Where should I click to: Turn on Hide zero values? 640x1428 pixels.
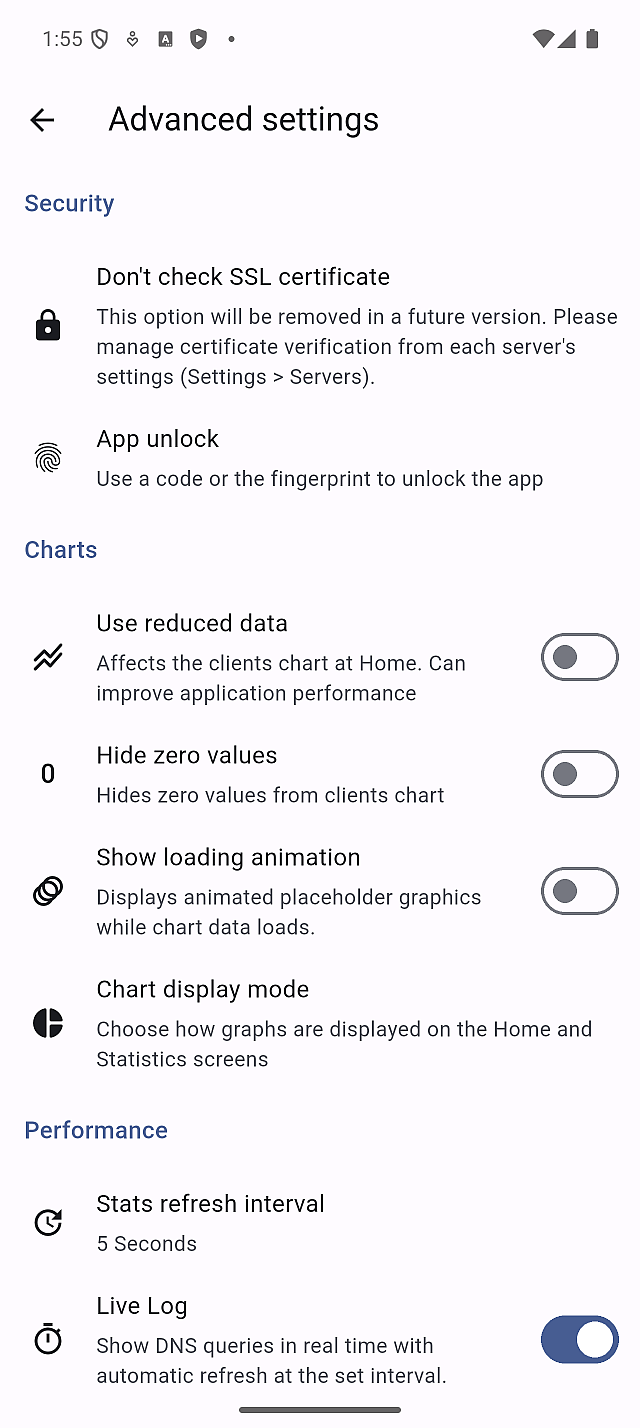coord(579,774)
